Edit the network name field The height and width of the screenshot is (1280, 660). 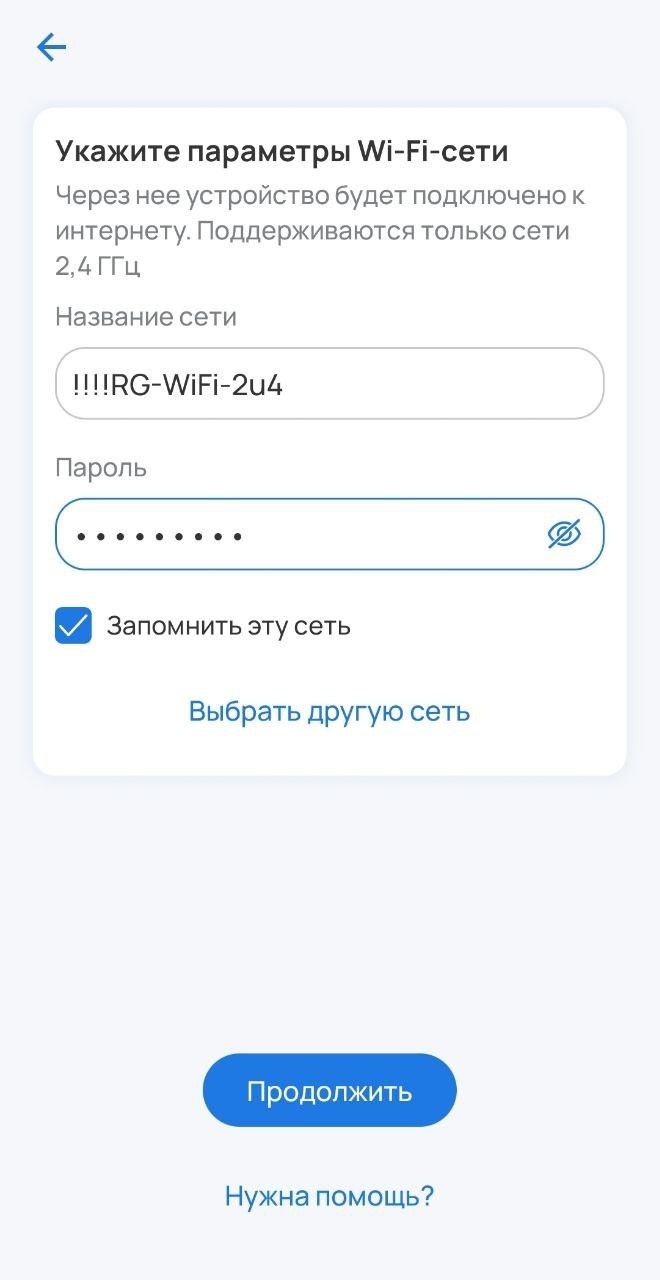[x=329, y=384]
